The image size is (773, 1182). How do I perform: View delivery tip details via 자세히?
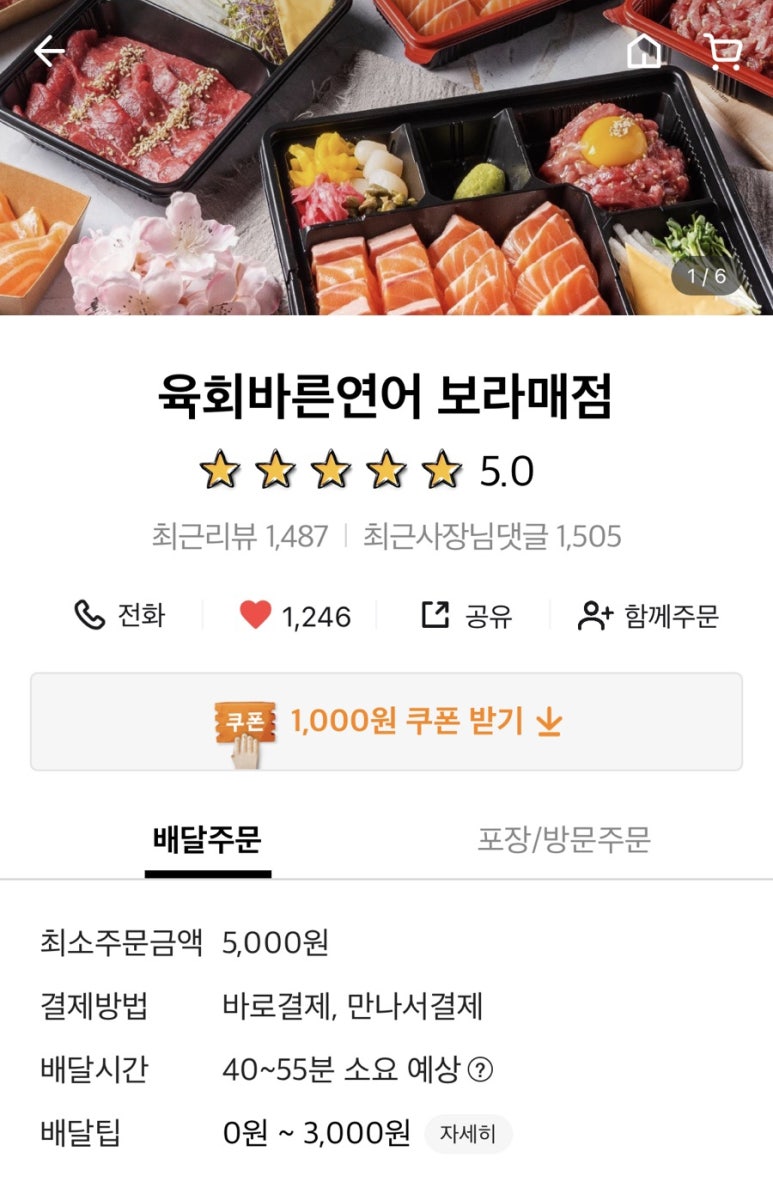click(x=468, y=1135)
